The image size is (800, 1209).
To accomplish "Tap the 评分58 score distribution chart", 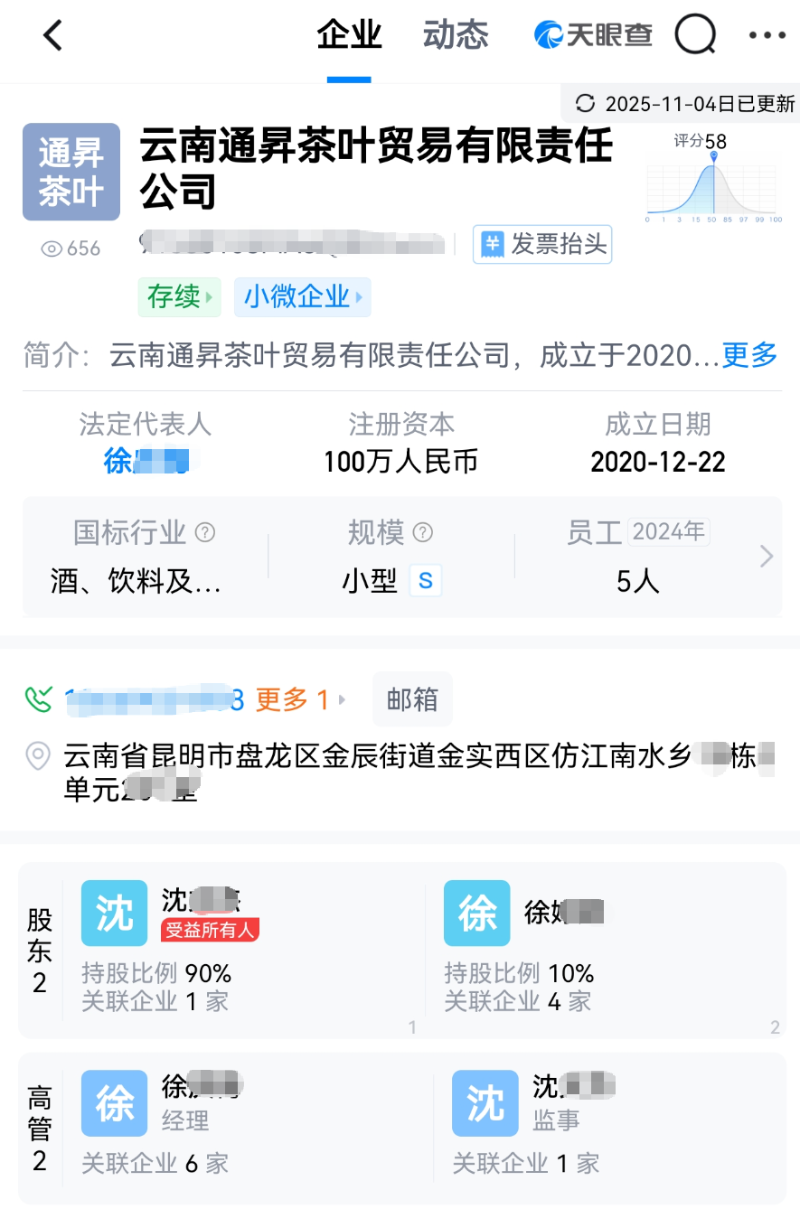I will (712, 180).
